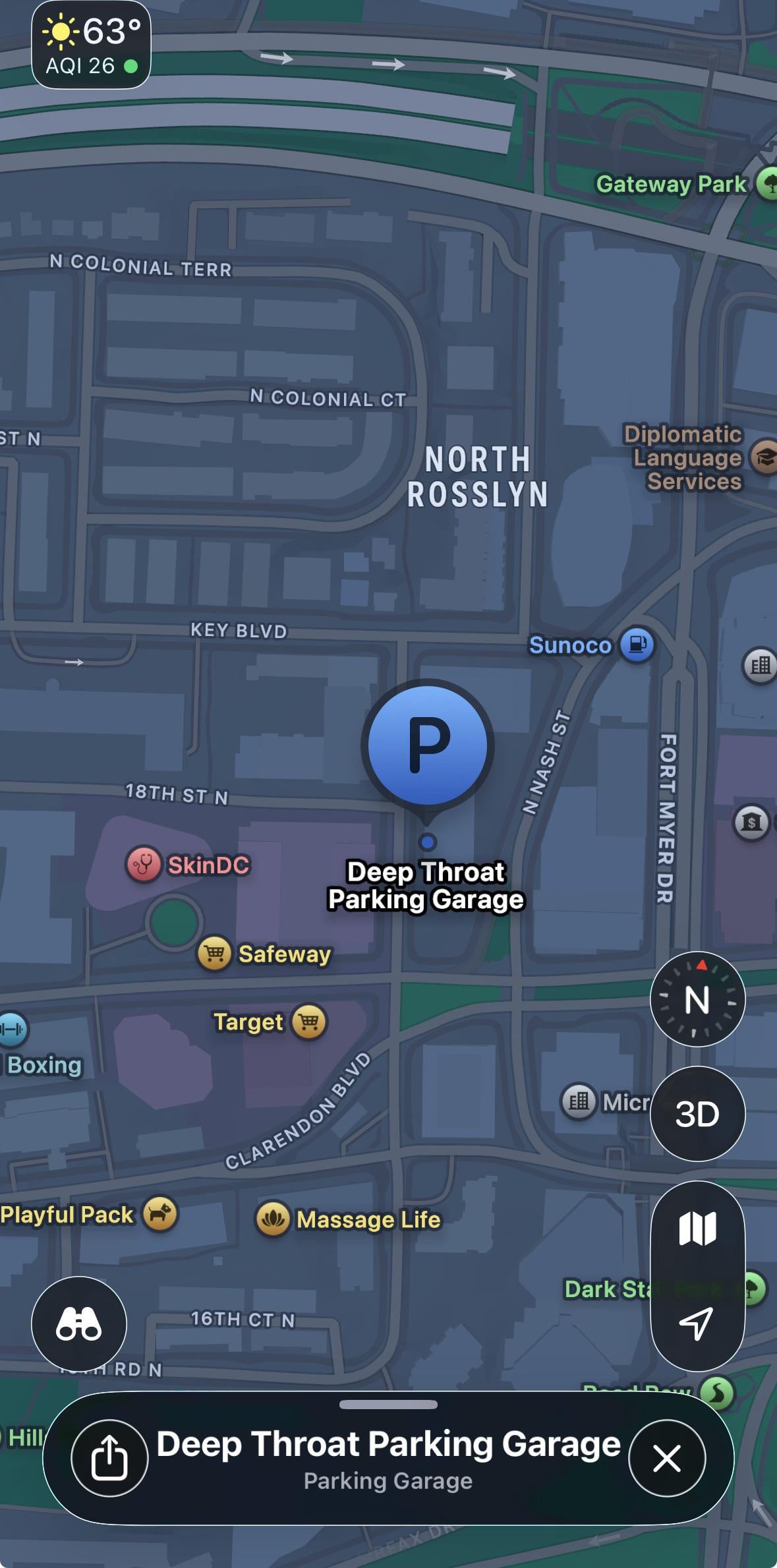Switch map to 3D view
This screenshot has width=777, height=1568.
point(697,1114)
